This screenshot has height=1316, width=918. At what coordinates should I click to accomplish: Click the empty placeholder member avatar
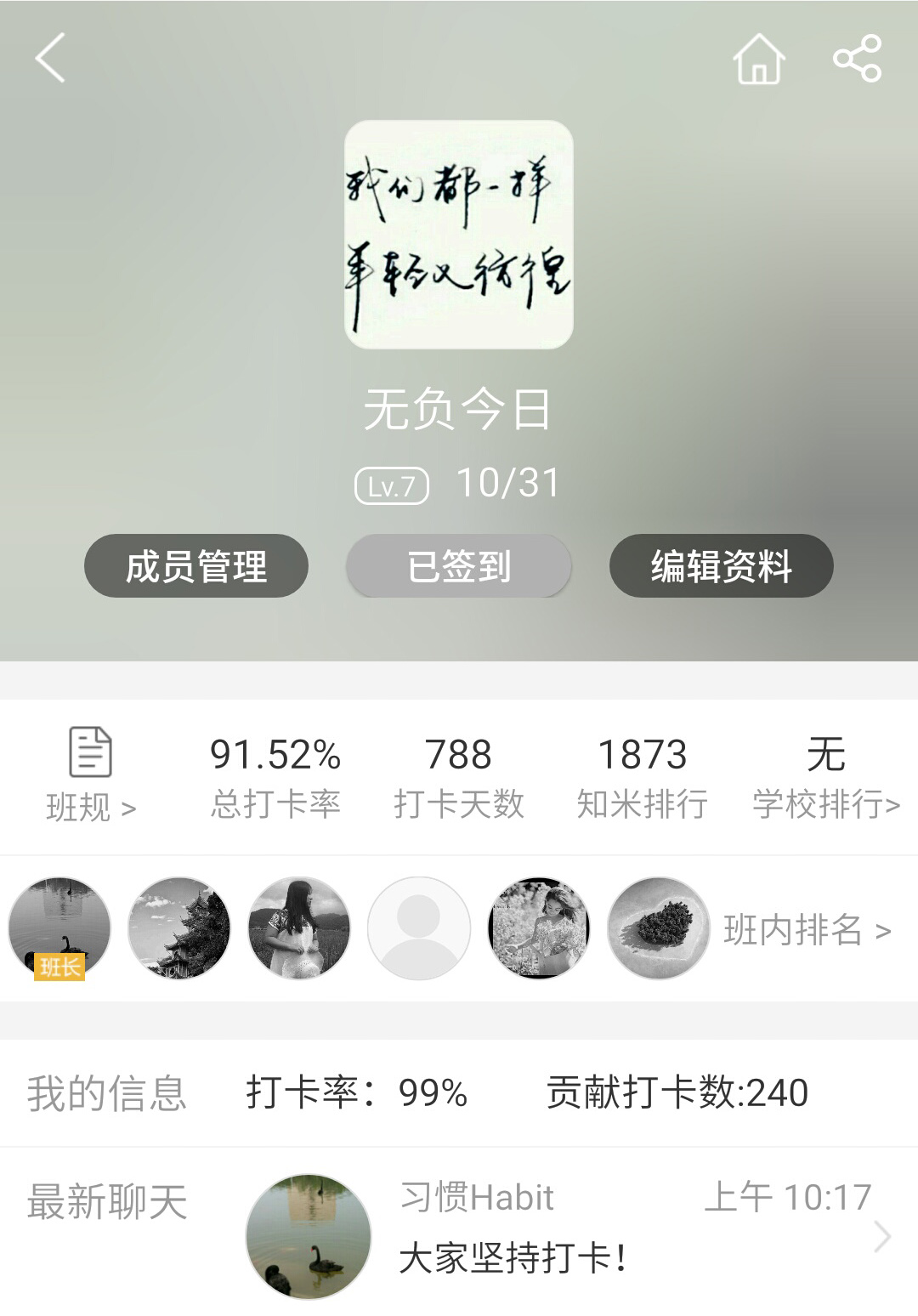[x=418, y=928]
